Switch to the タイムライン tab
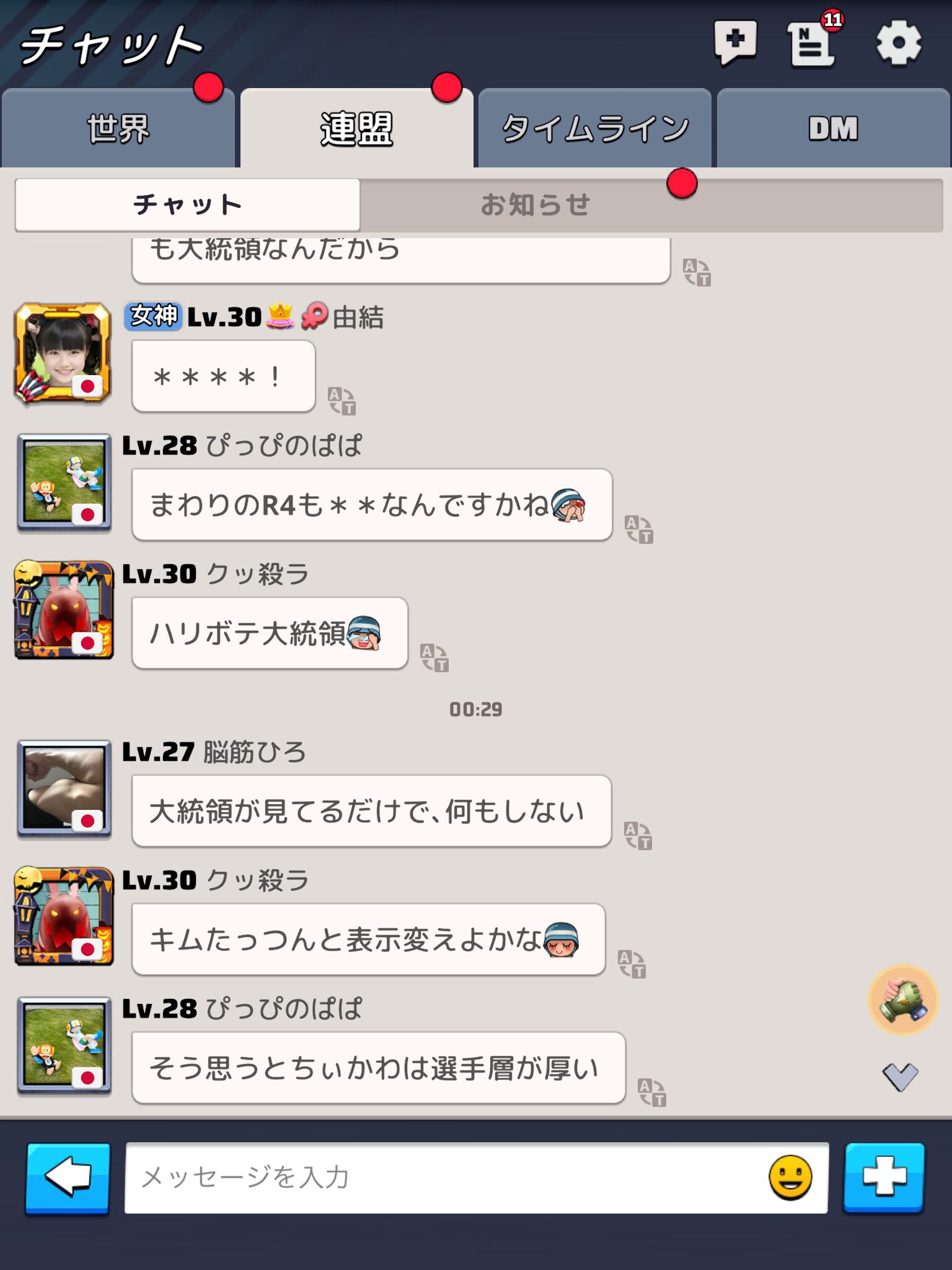 (594, 129)
